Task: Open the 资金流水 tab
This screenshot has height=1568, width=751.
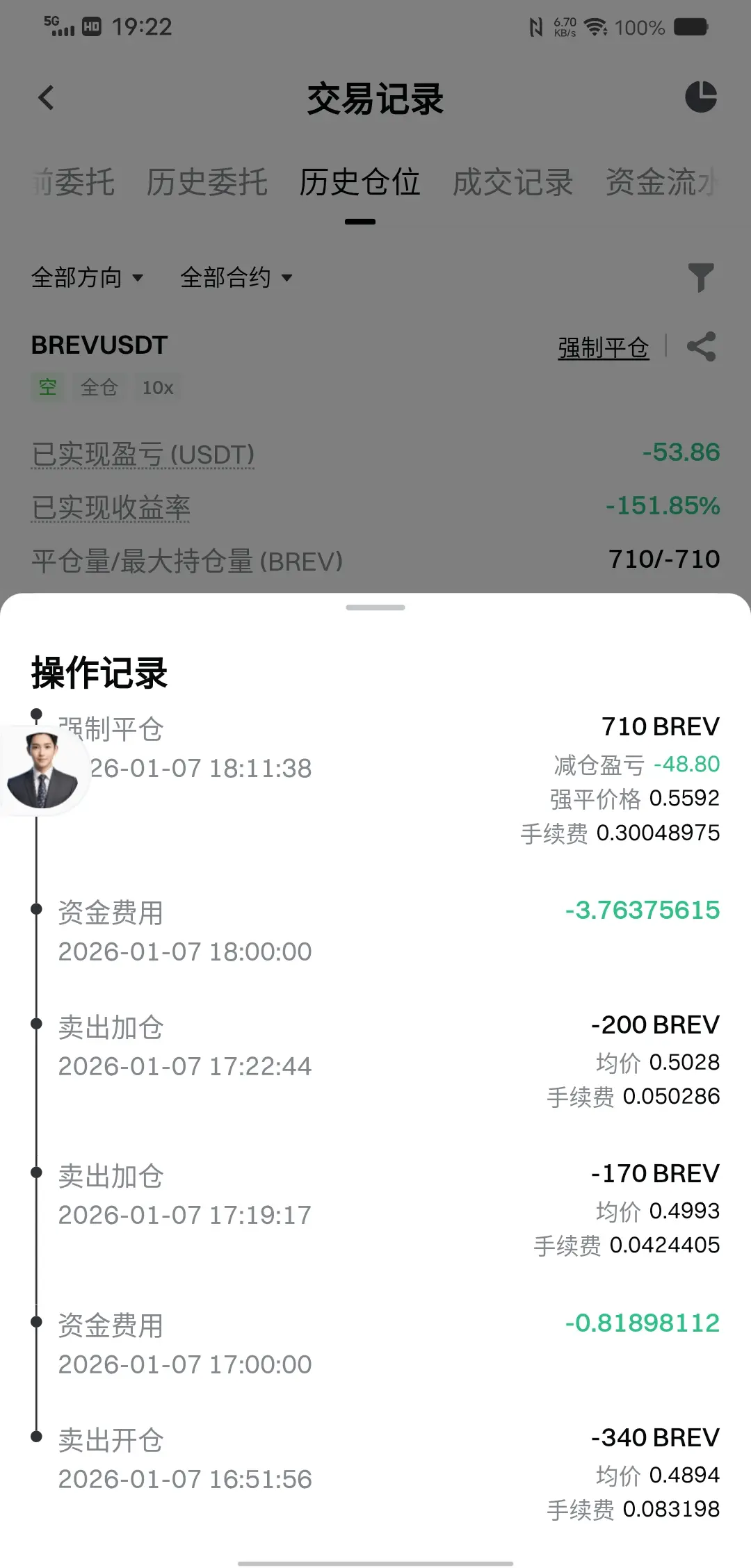Action: tap(661, 183)
